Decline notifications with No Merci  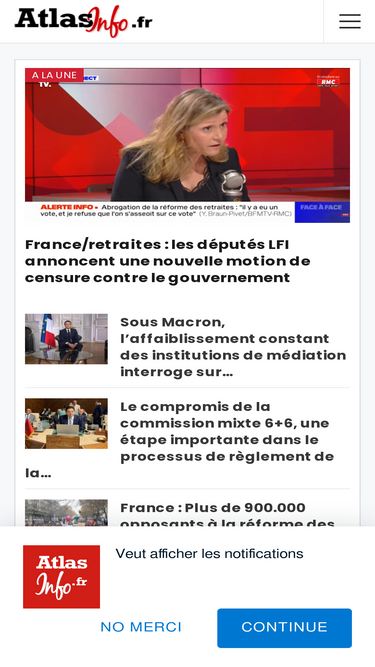pyautogui.click(x=141, y=627)
